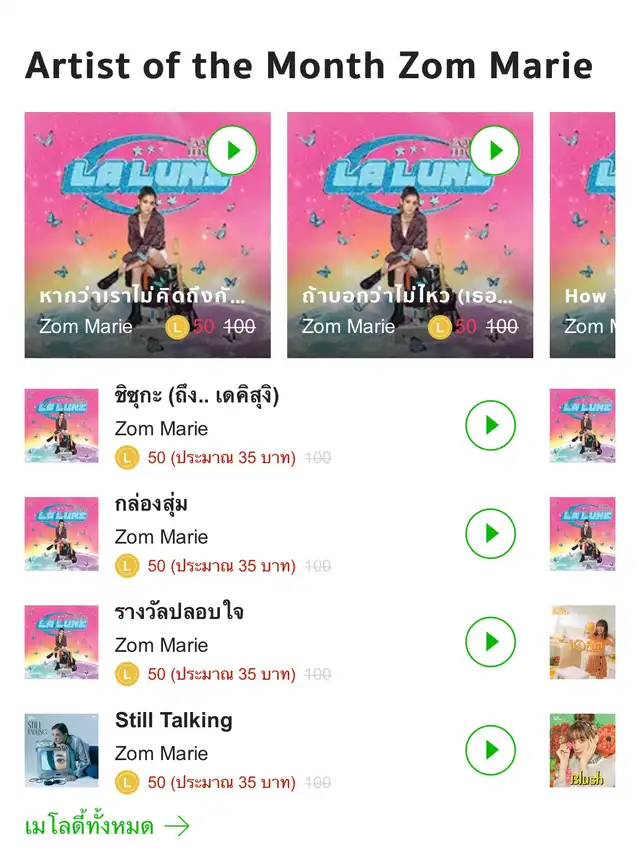View all melodies via เมโลดี้ทั้งหมด
Image resolution: width=640 pixels, height=852 pixels.
pyautogui.click(x=107, y=826)
